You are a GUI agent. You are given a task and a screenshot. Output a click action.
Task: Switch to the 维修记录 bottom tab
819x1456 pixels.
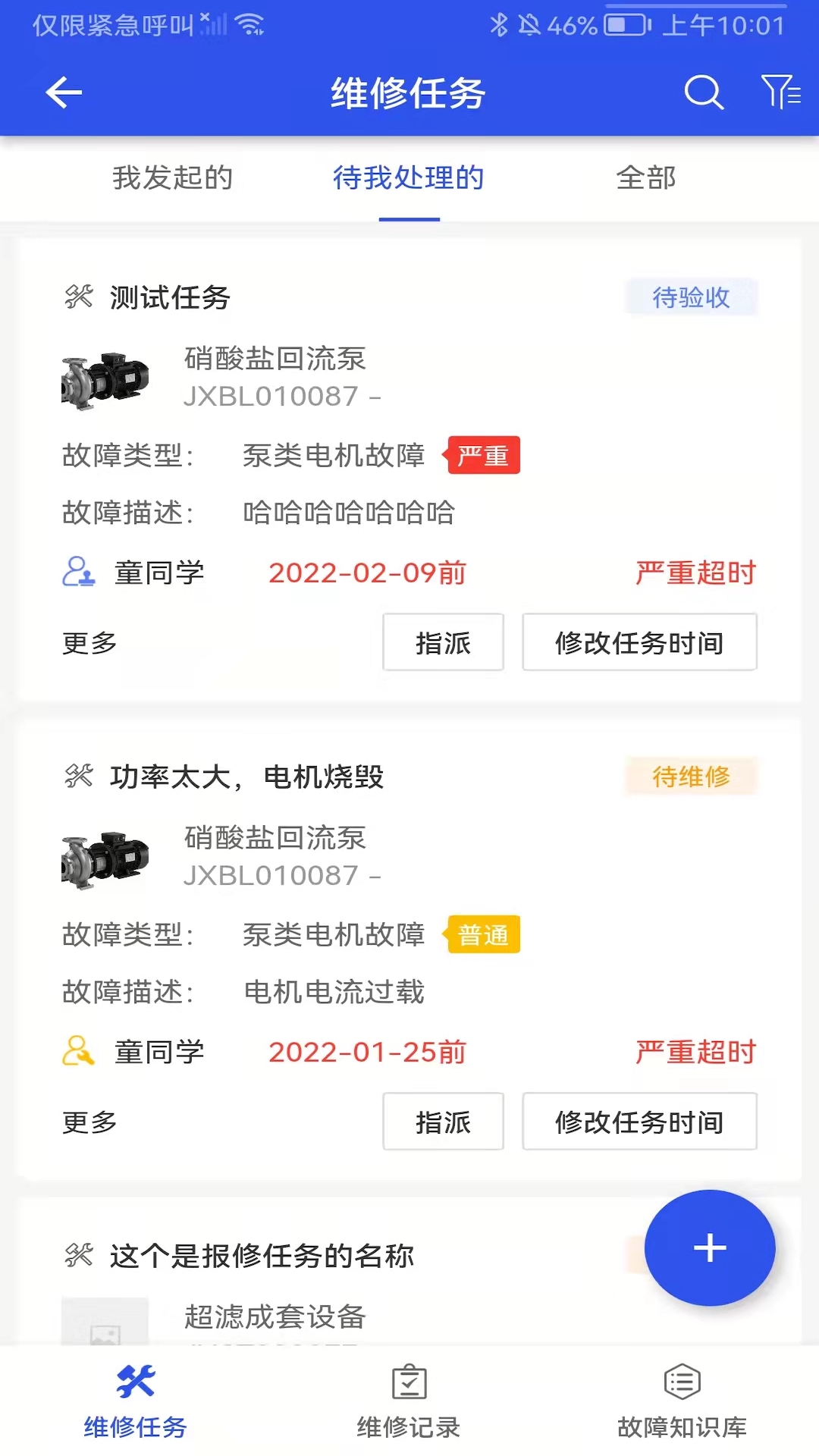409,1401
